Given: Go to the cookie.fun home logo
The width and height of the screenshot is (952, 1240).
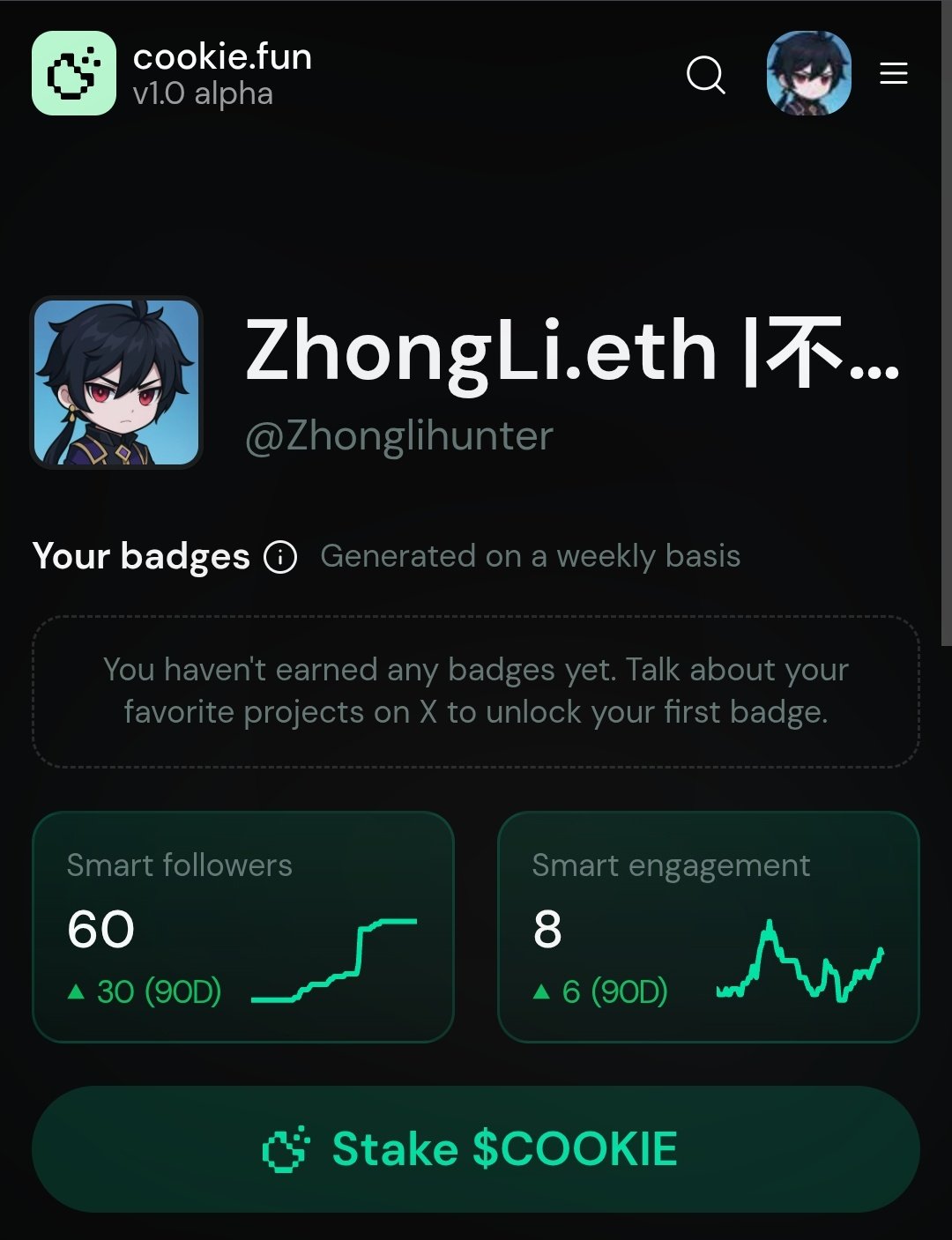Looking at the screenshot, I should tap(74, 74).
